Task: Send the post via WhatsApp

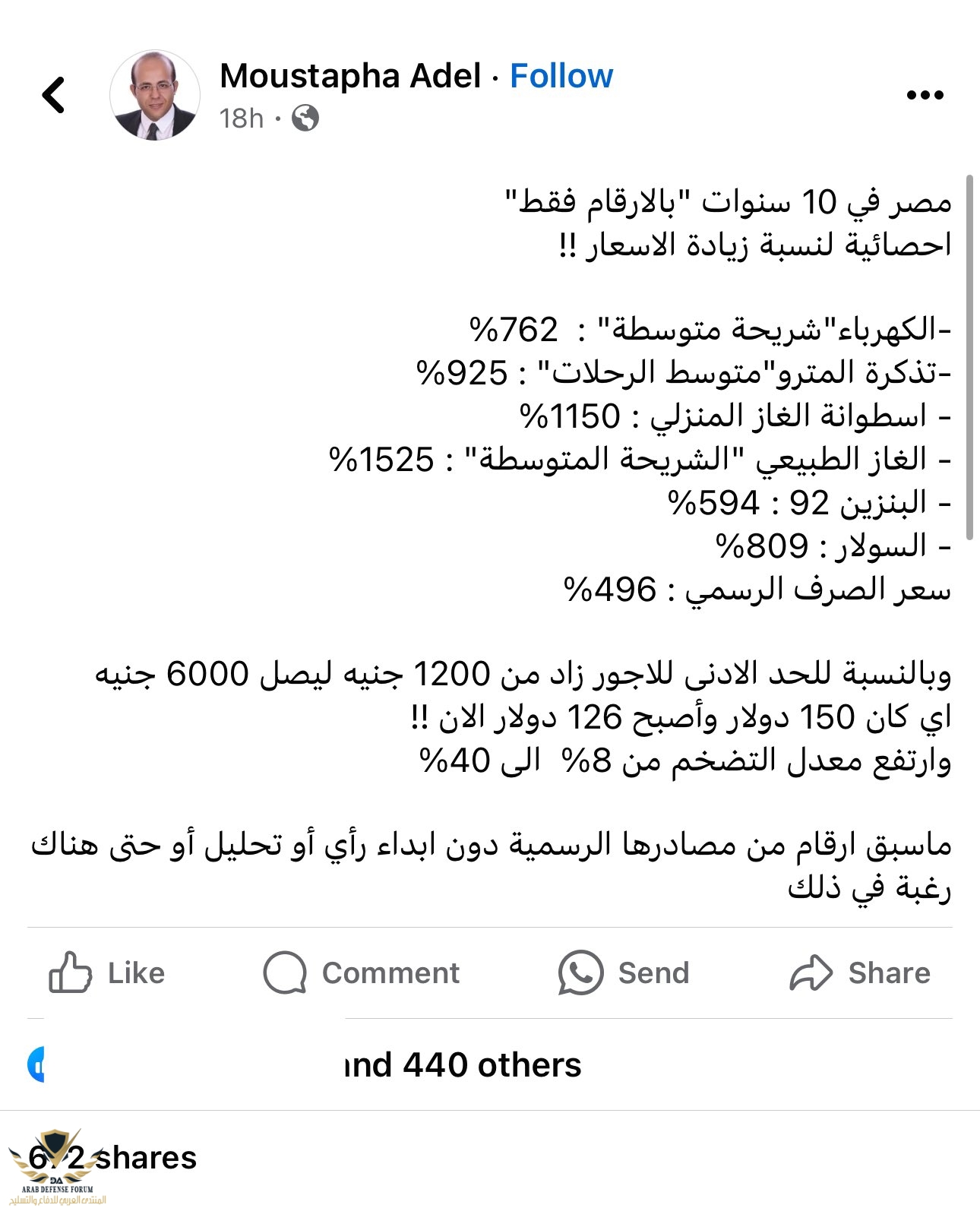Action: 624,973
